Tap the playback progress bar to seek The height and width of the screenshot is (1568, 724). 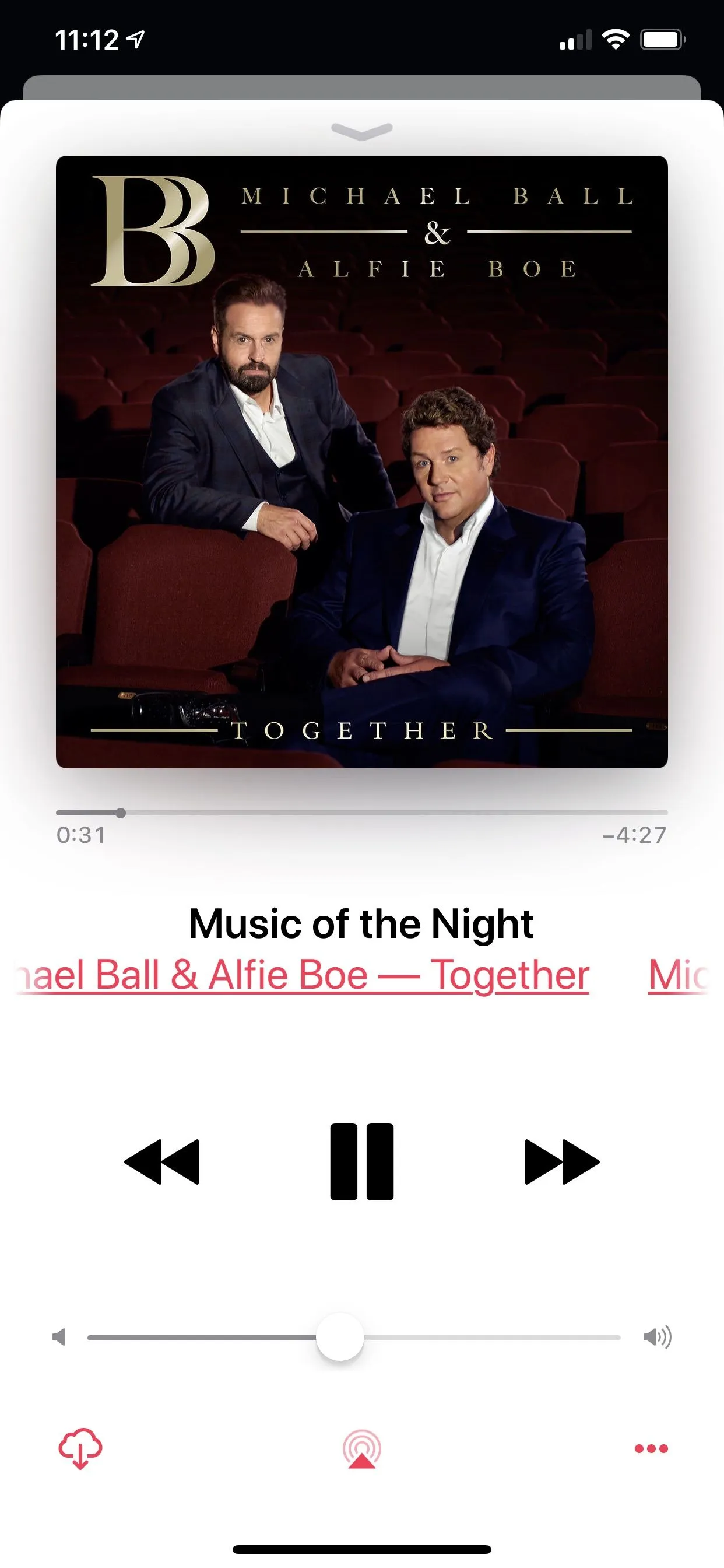point(361,813)
